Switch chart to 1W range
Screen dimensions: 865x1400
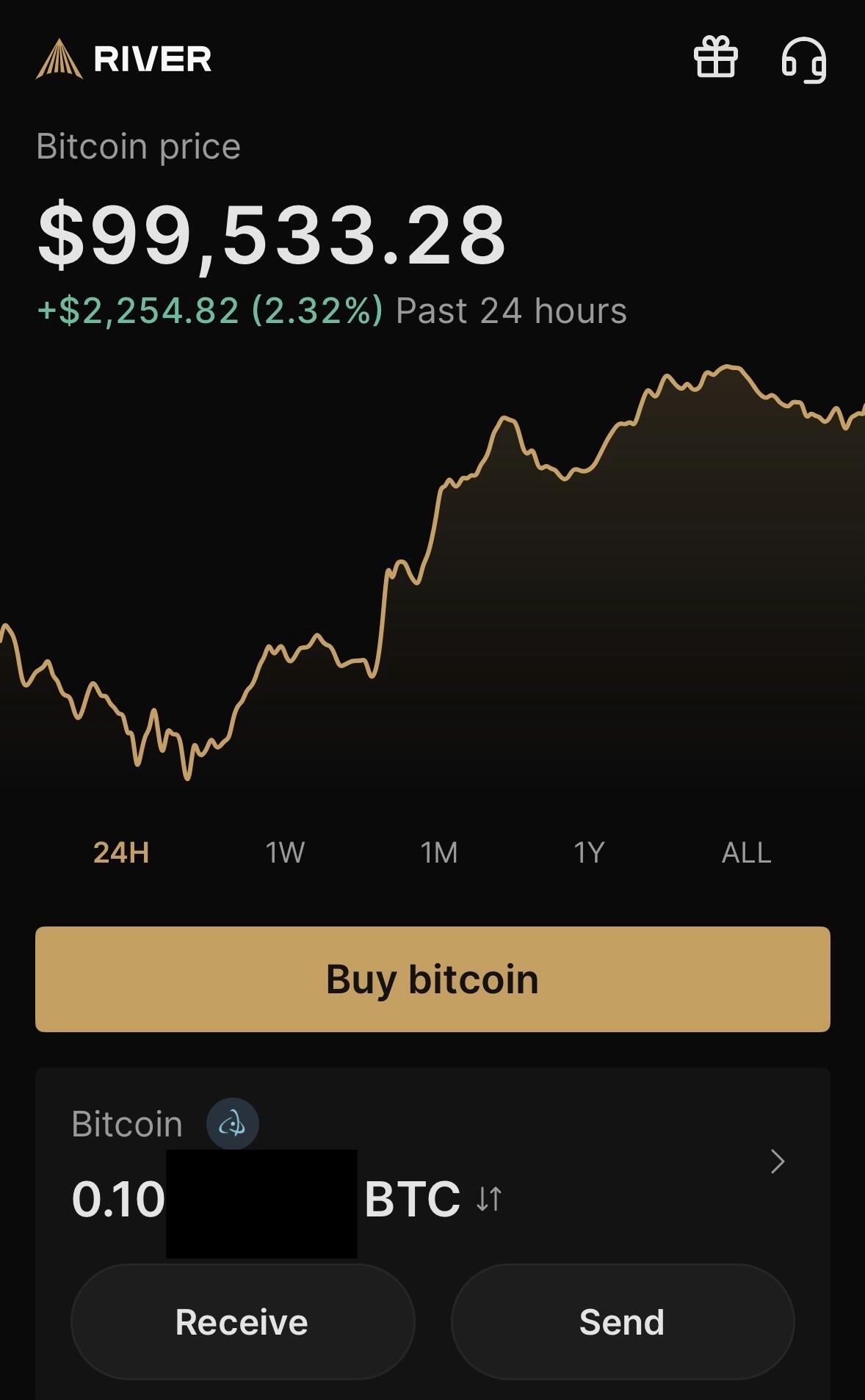click(x=285, y=852)
